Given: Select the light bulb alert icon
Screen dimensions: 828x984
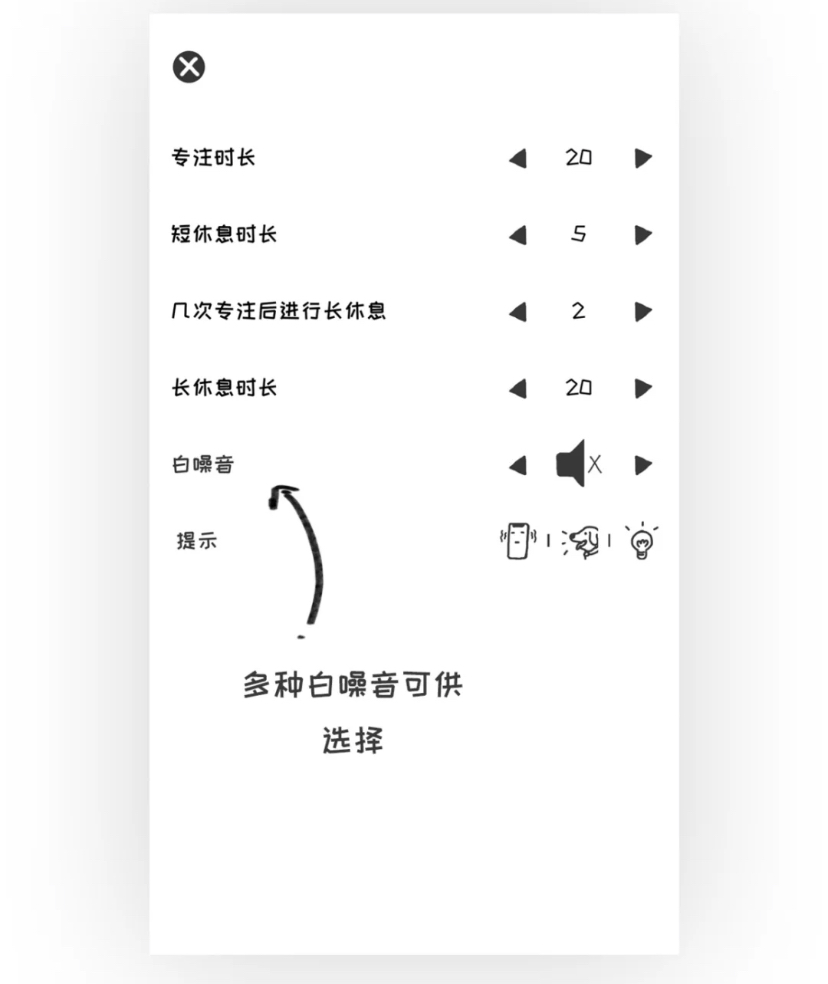Looking at the screenshot, I should pos(641,540).
